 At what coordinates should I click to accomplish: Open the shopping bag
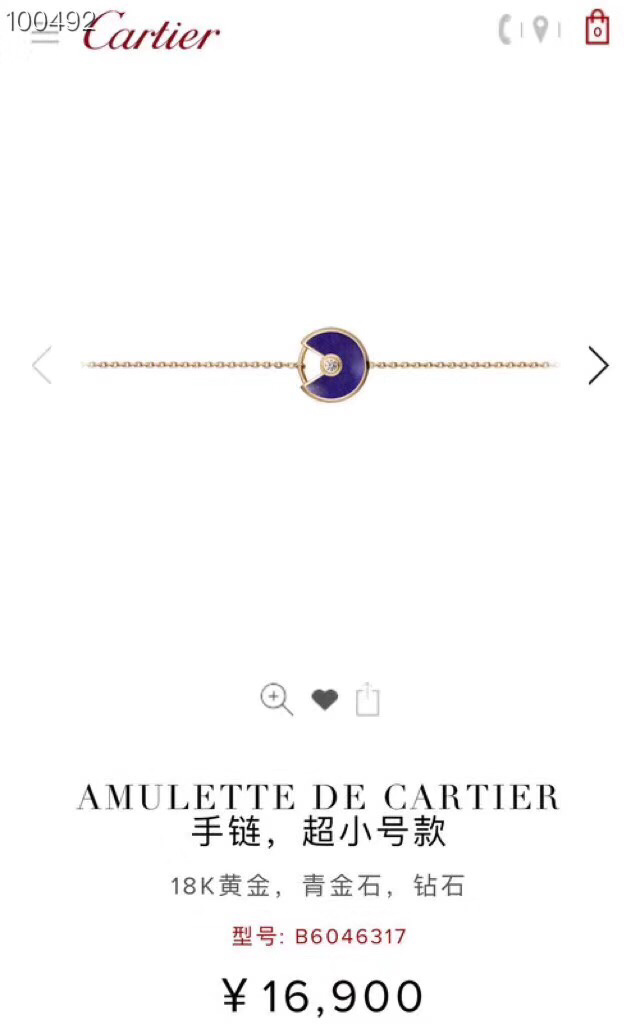(597, 28)
